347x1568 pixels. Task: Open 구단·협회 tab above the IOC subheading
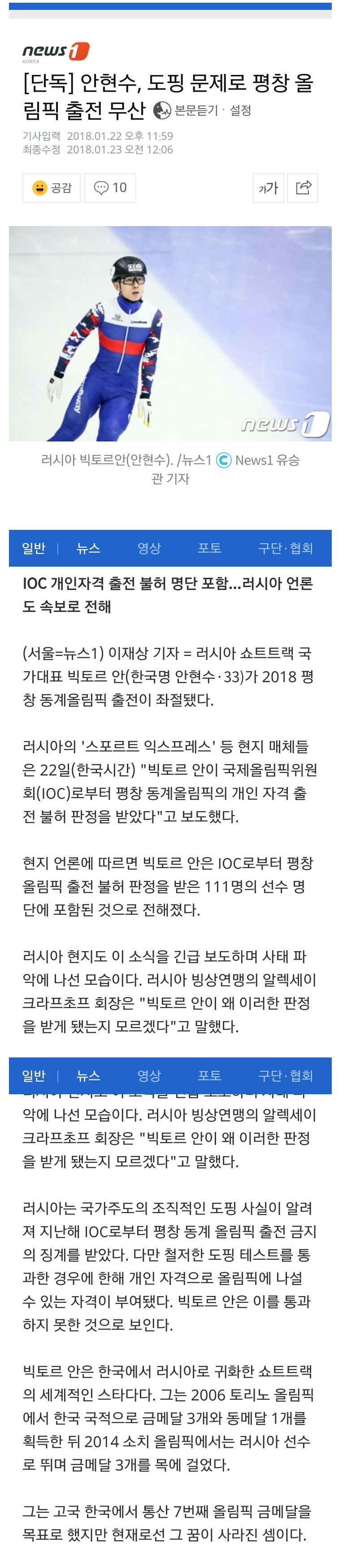[286, 548]
